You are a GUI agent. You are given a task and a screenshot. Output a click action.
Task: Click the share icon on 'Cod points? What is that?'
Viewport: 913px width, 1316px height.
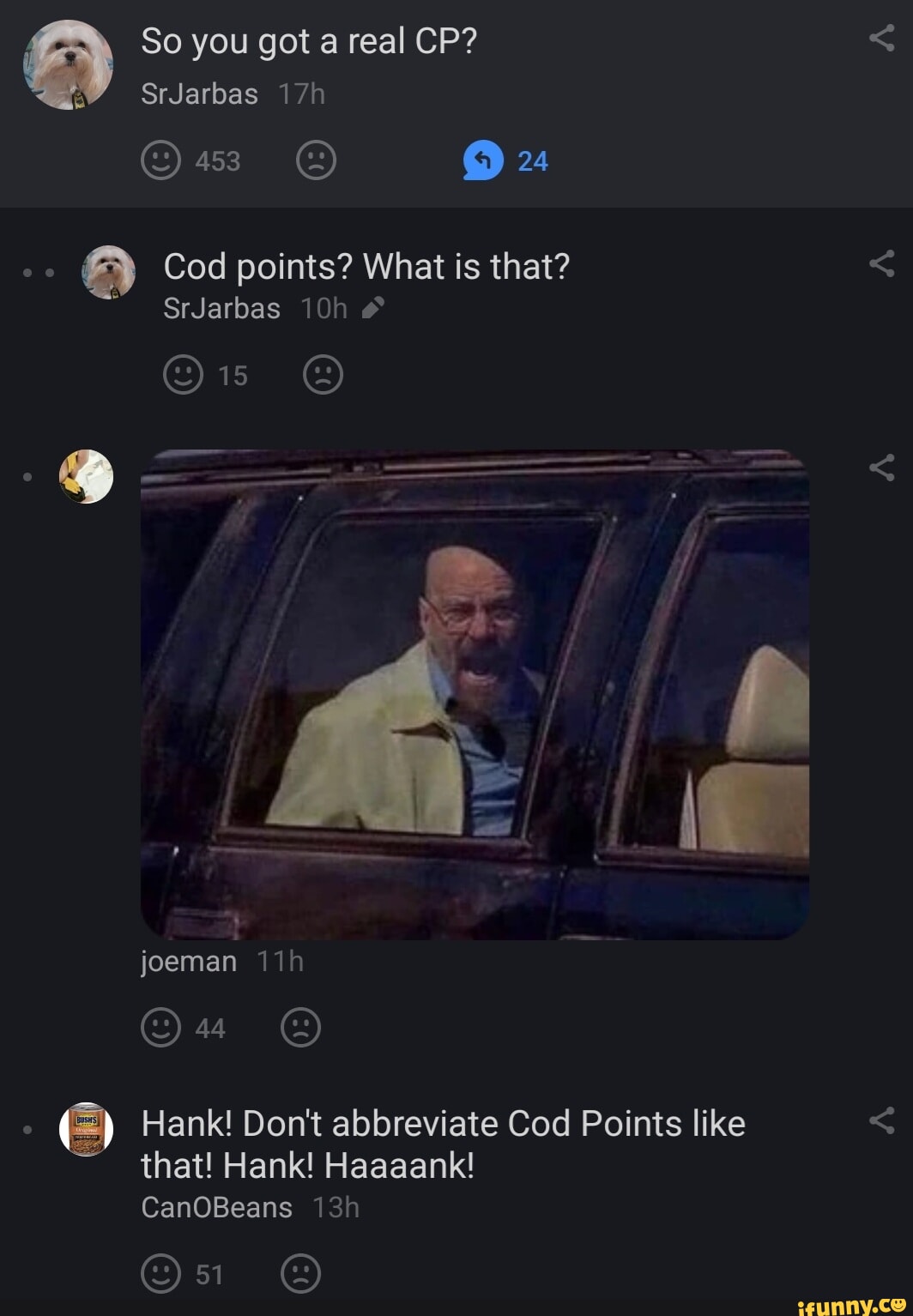point(881,262)
